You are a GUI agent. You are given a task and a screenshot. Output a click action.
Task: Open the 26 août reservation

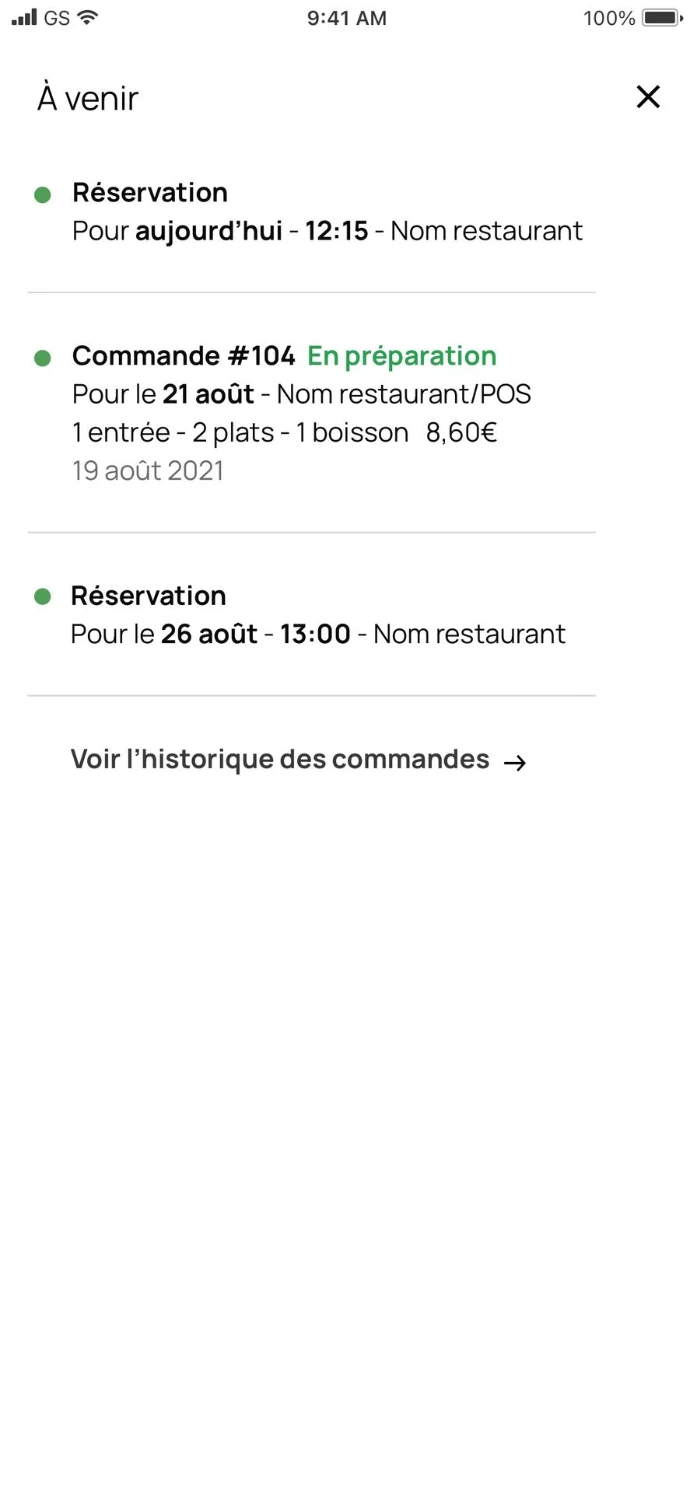click(x=310, y=615)
